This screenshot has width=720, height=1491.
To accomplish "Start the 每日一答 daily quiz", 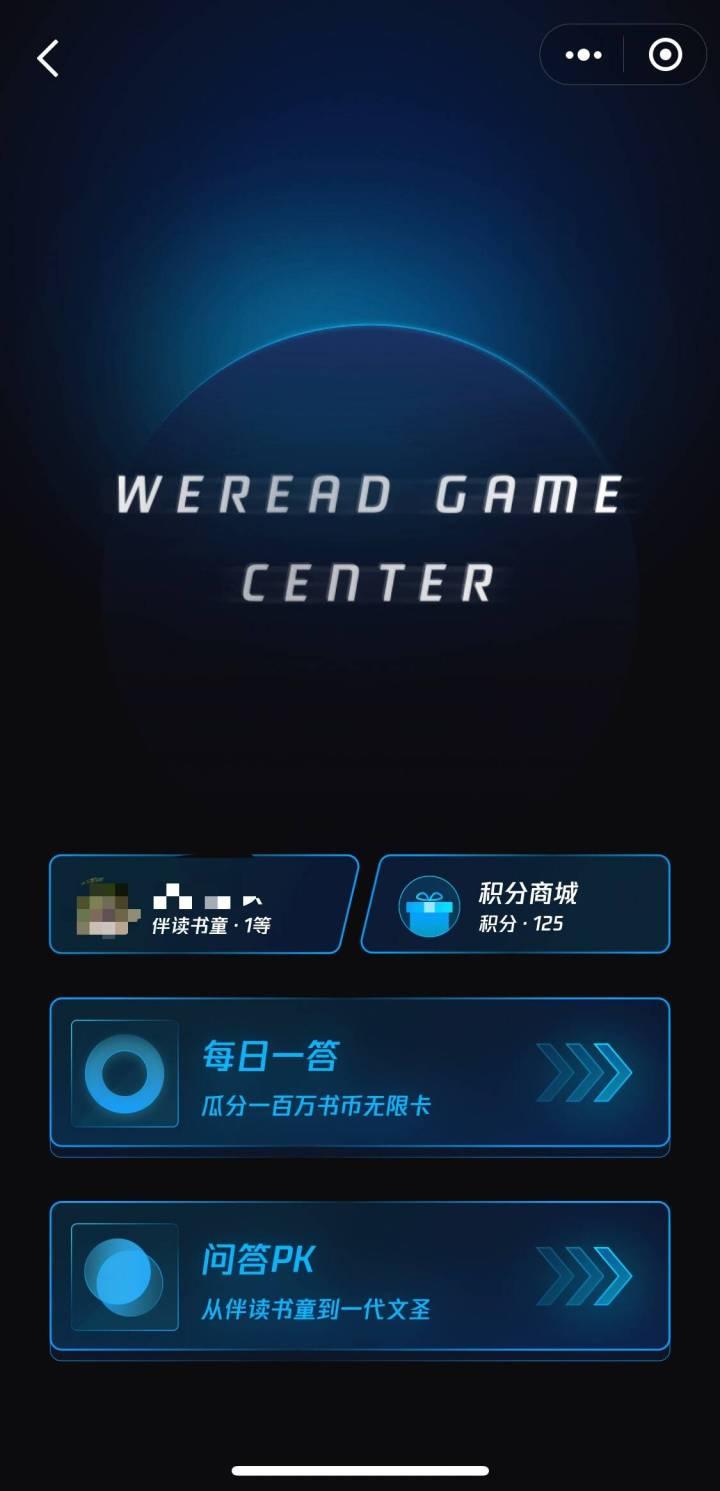I will (x=360, y=1073).
